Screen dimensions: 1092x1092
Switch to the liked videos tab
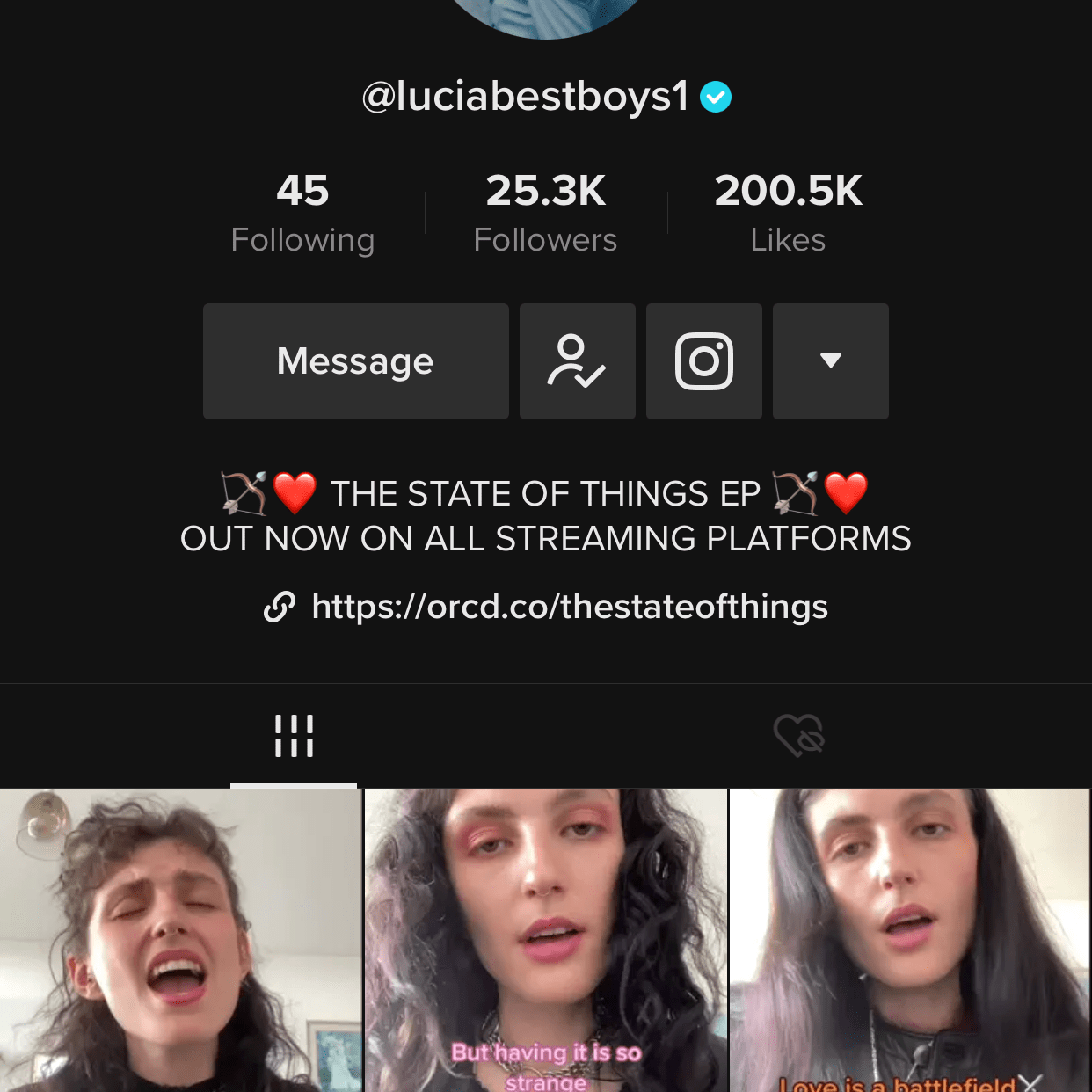[798, 736]
